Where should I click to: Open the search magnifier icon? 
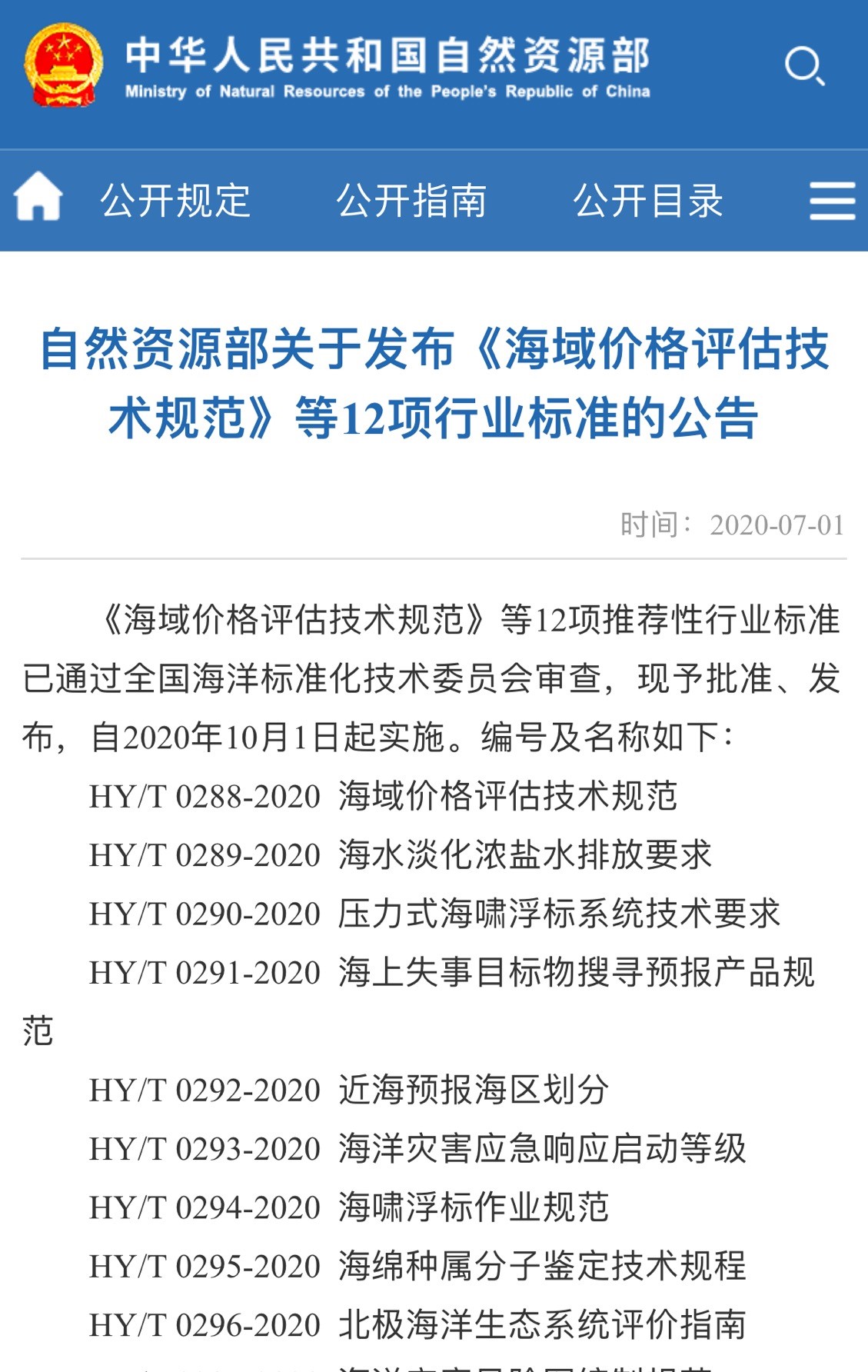(x=804, y=66)
